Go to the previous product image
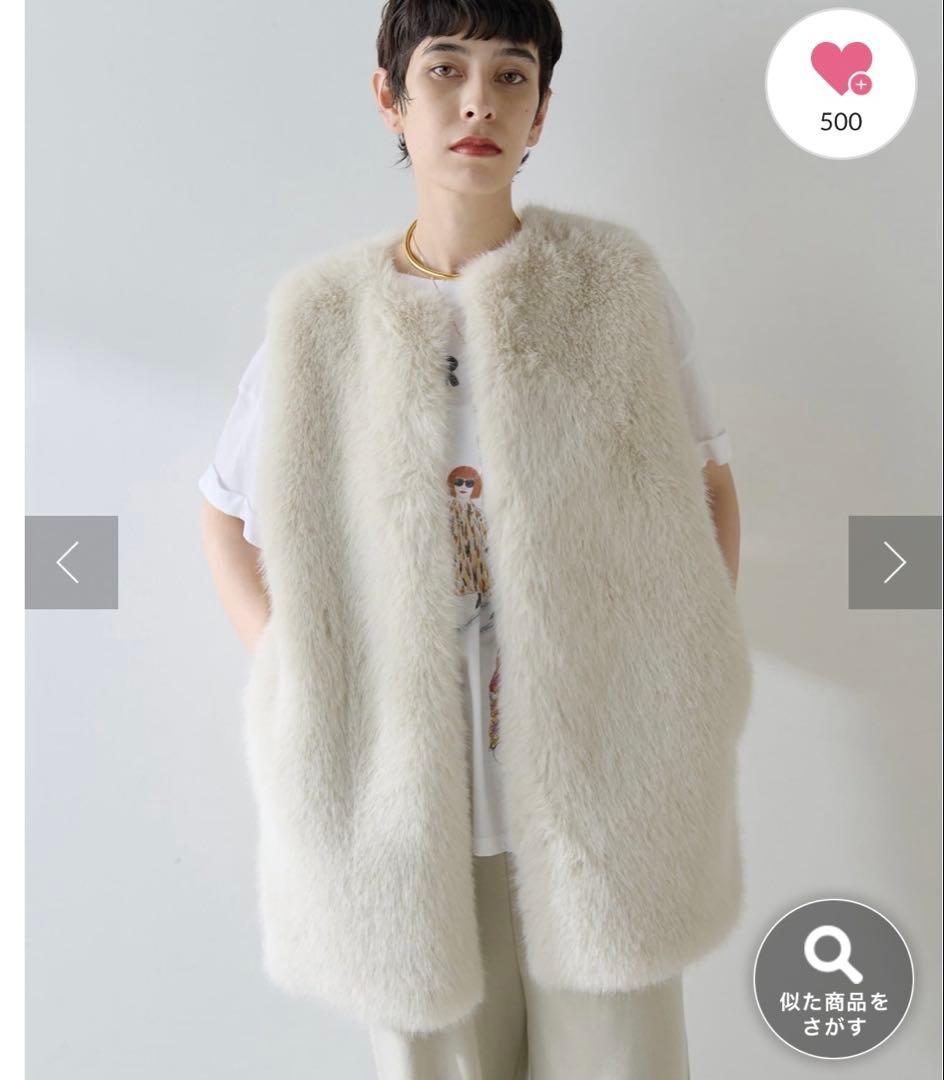 tap(71, 562)
